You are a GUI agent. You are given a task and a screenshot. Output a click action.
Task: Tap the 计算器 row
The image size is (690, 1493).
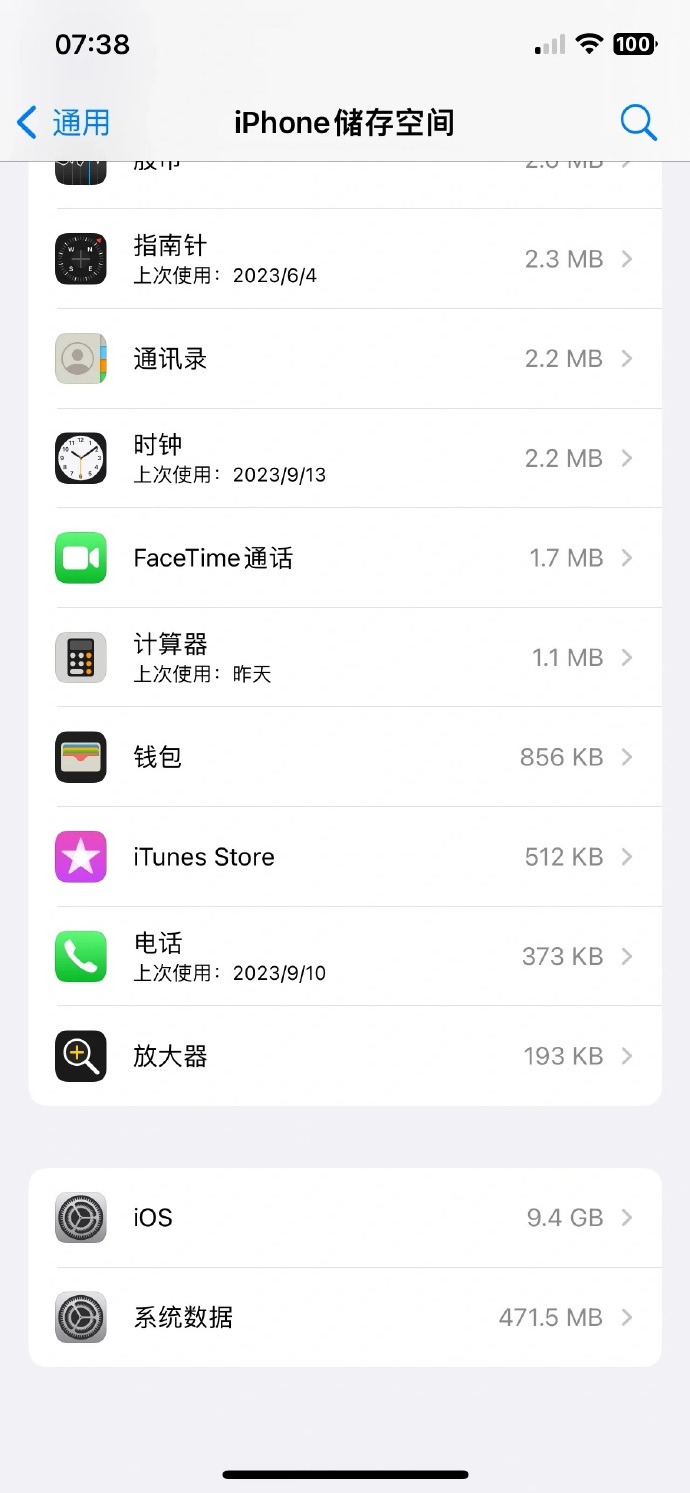coord(345,657)
